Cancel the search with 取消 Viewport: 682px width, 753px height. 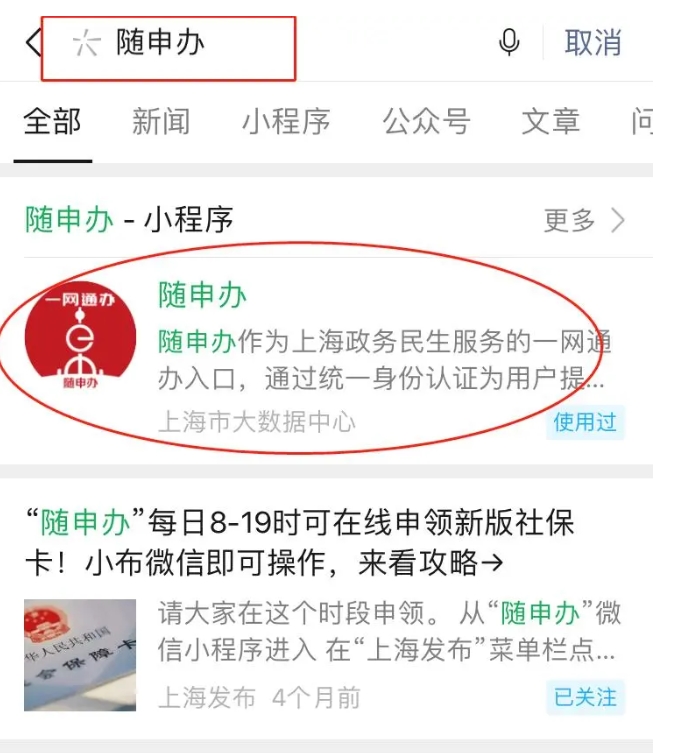pyautogui.click(x=592, y=43)
